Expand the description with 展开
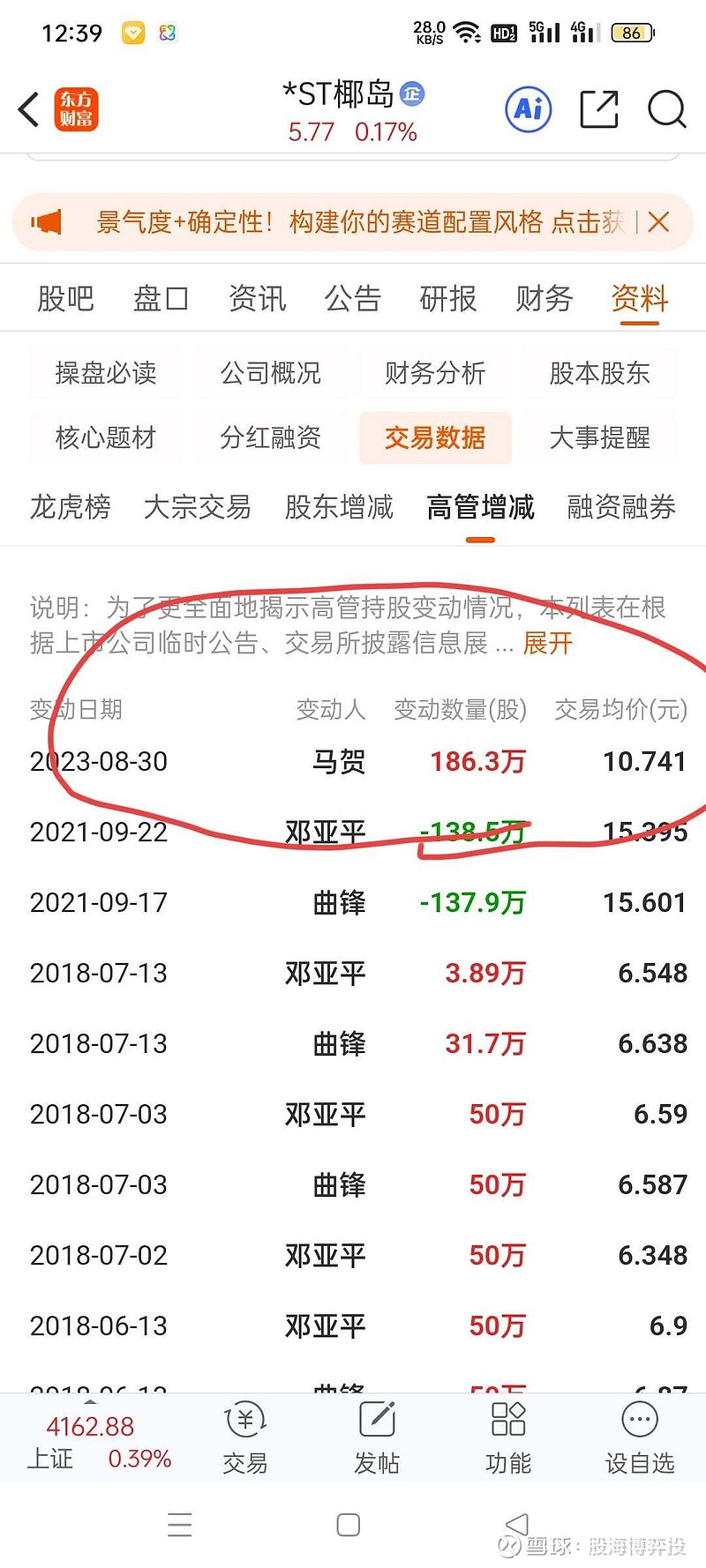706x1568 pixels. [x=546, y=643]
